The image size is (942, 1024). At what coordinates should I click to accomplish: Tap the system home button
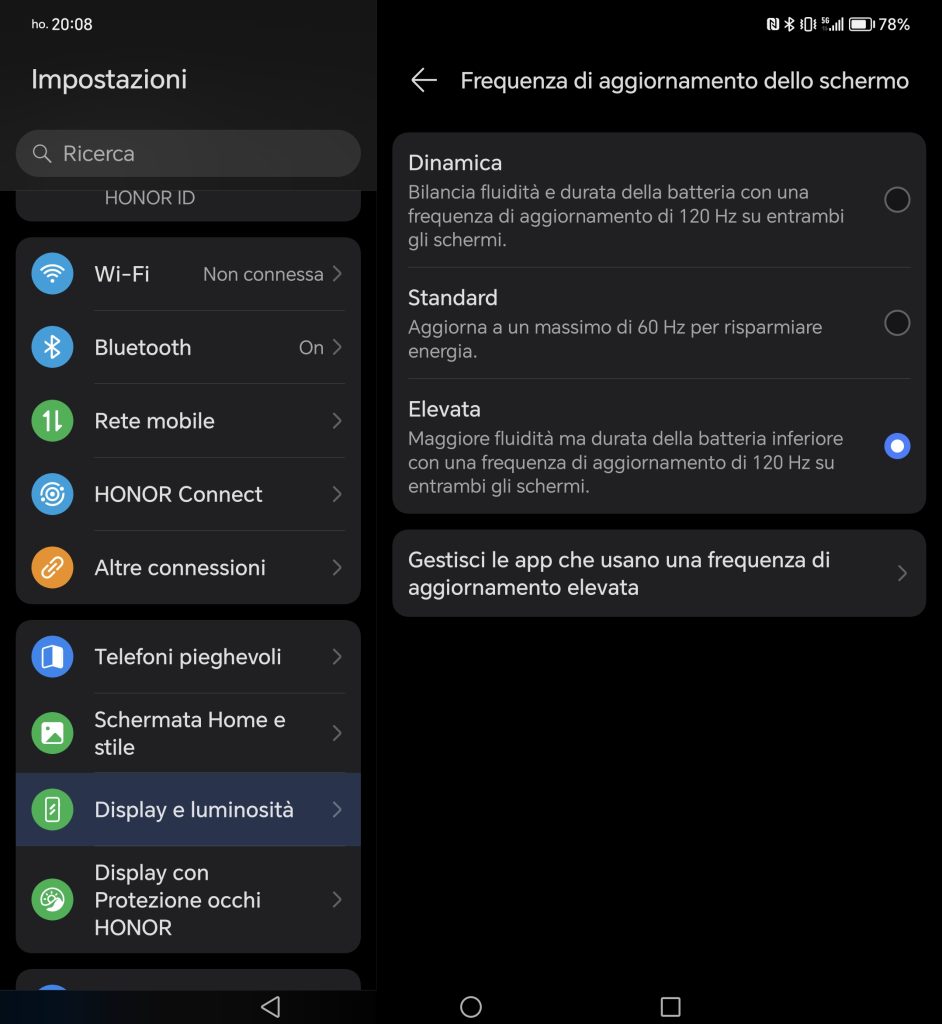tap(471, 1006)
